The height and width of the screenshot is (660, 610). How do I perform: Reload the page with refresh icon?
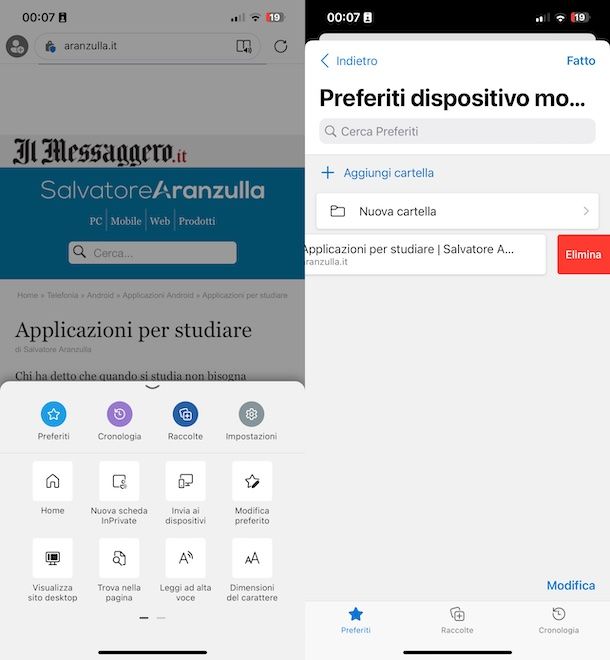[281, 46]
